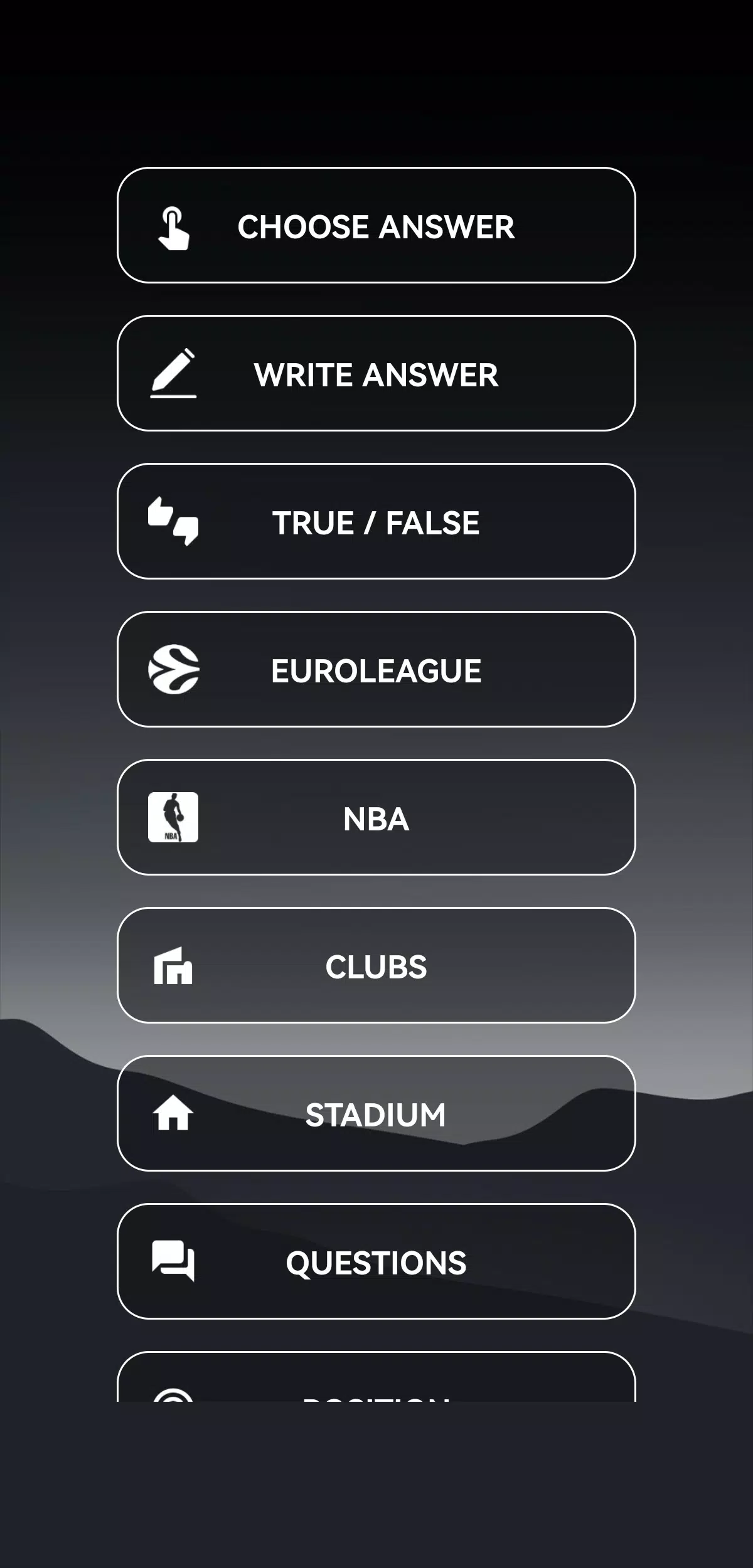The width and height of the screenshot is (753, 1568).
Task: Select the NBA mode from the category list
Action: 376,818
